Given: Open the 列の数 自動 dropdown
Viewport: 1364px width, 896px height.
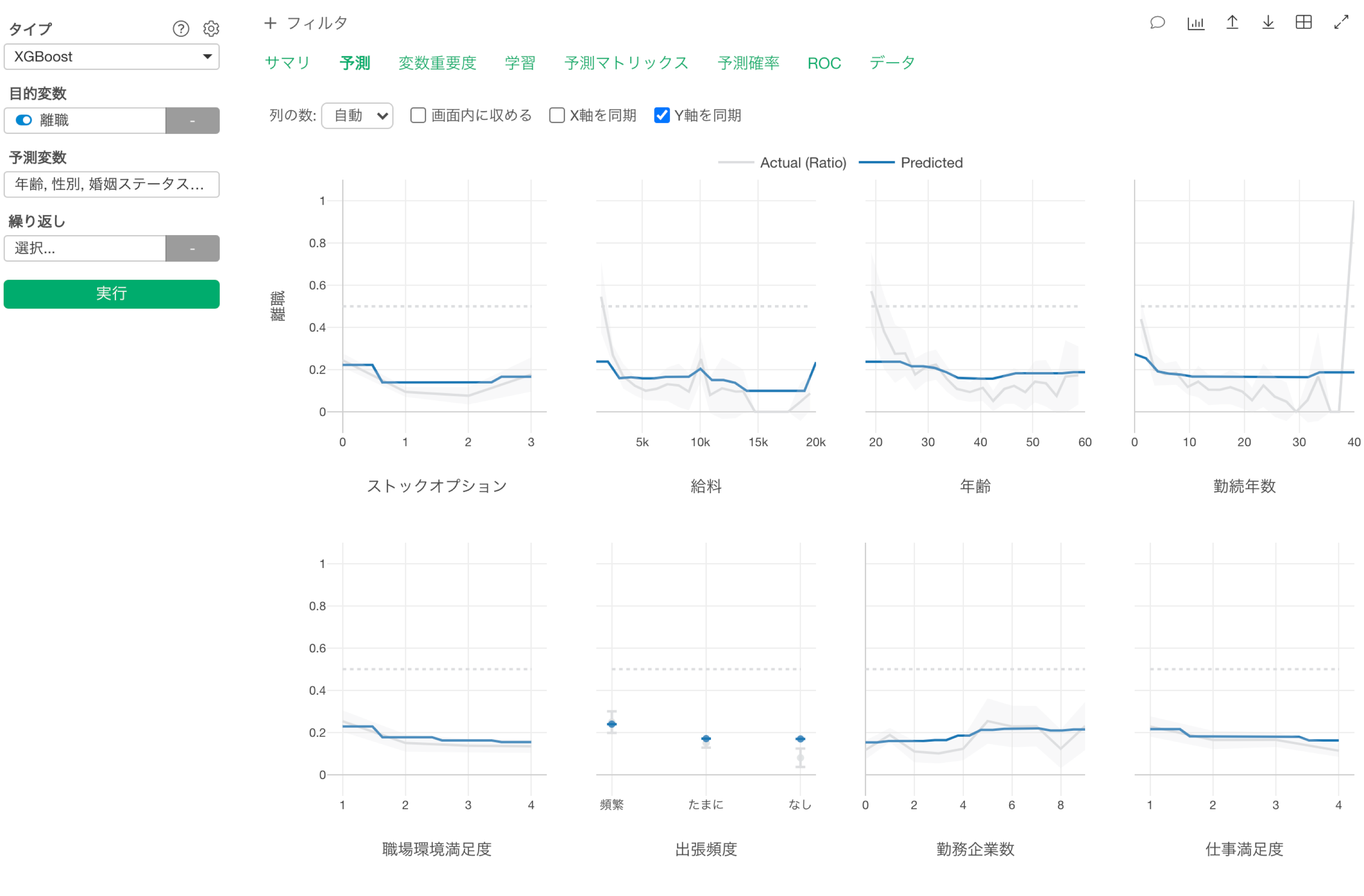Looking at the screenshot, I should click(357, 116).
